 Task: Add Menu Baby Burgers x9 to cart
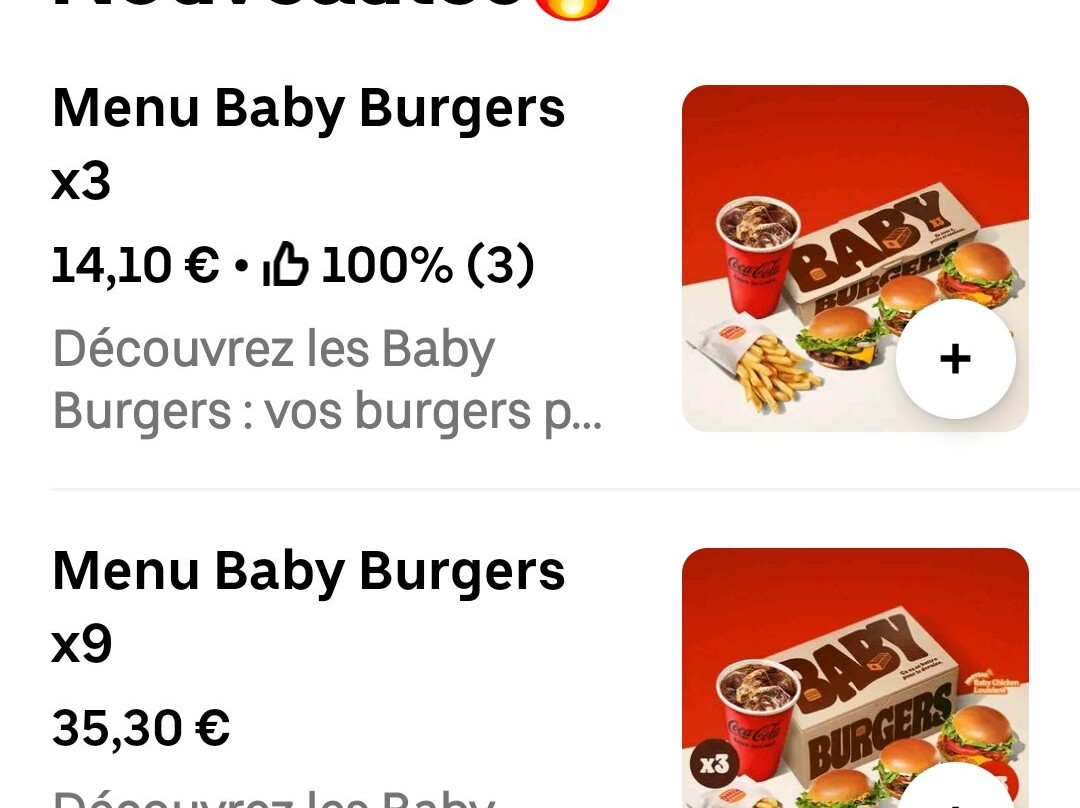click(955, 795)
